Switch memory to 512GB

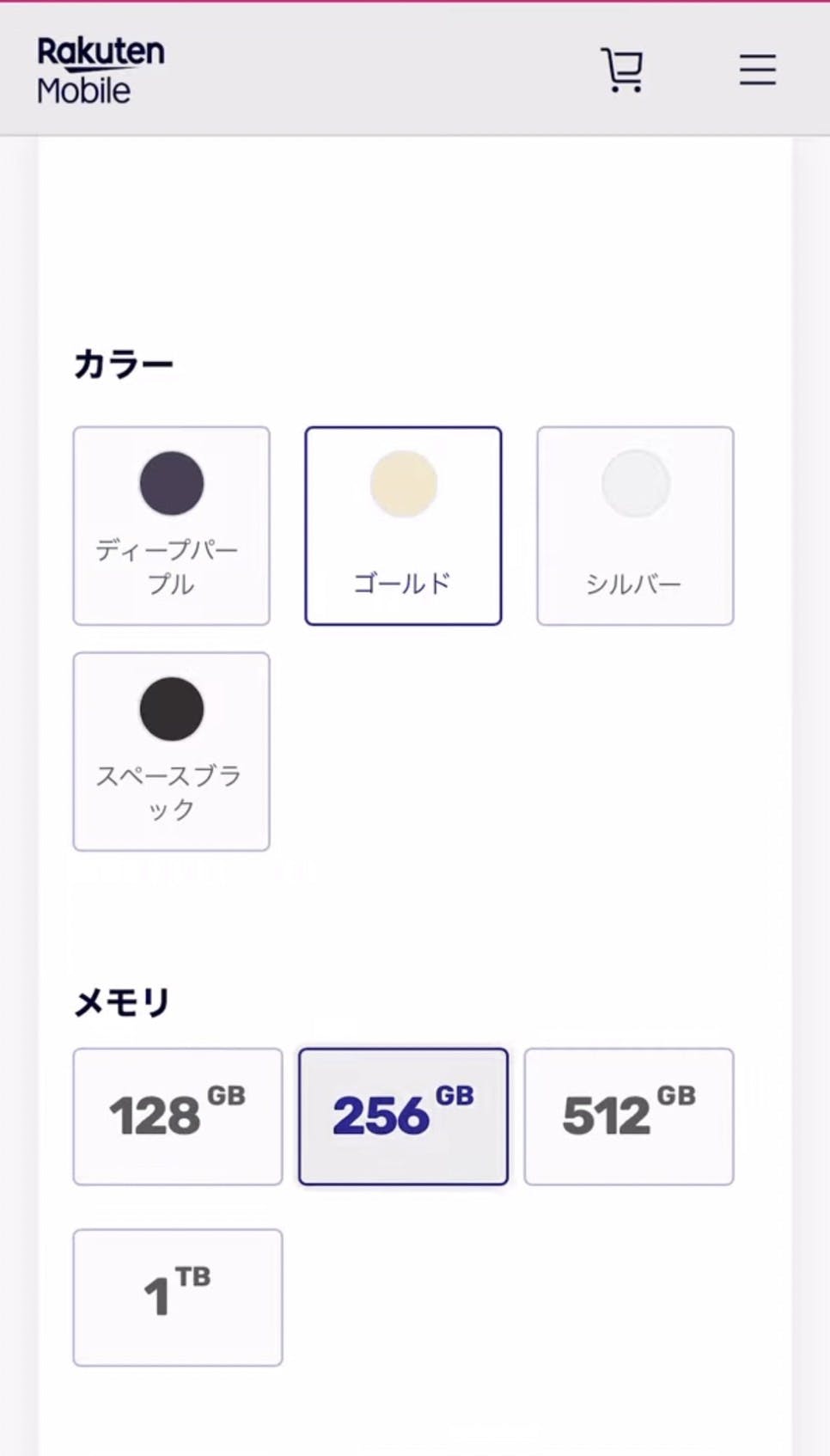point(629,1116)
